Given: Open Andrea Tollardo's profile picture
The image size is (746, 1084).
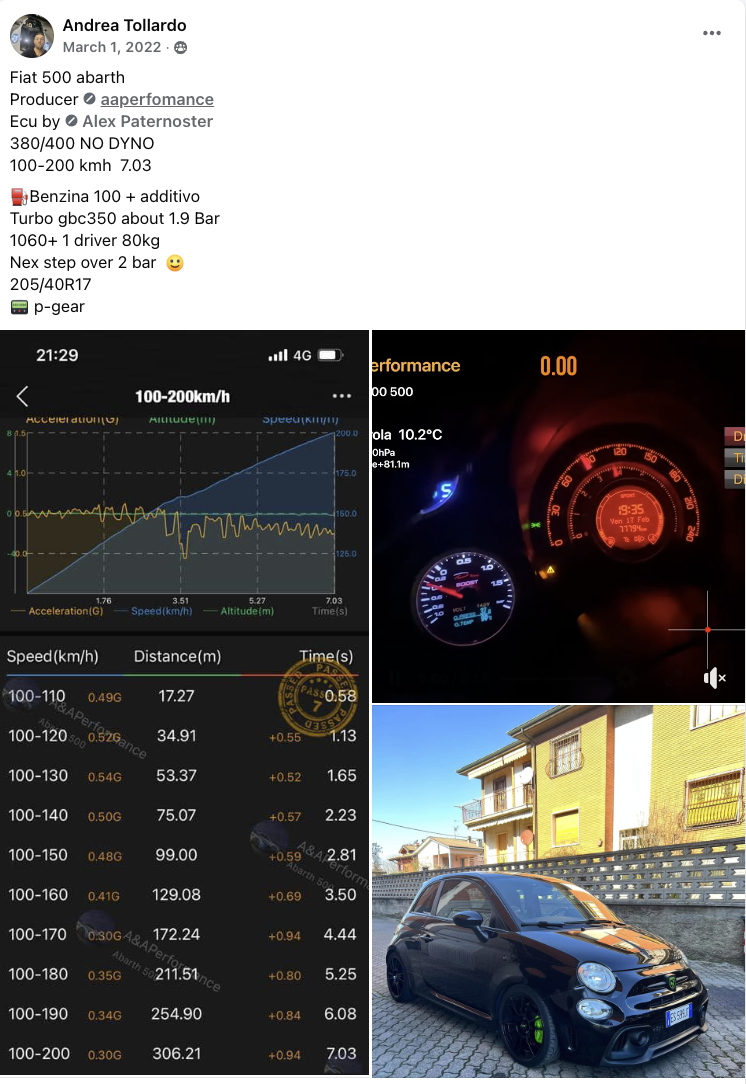Looking at the screenshot, I should [32, 36].
